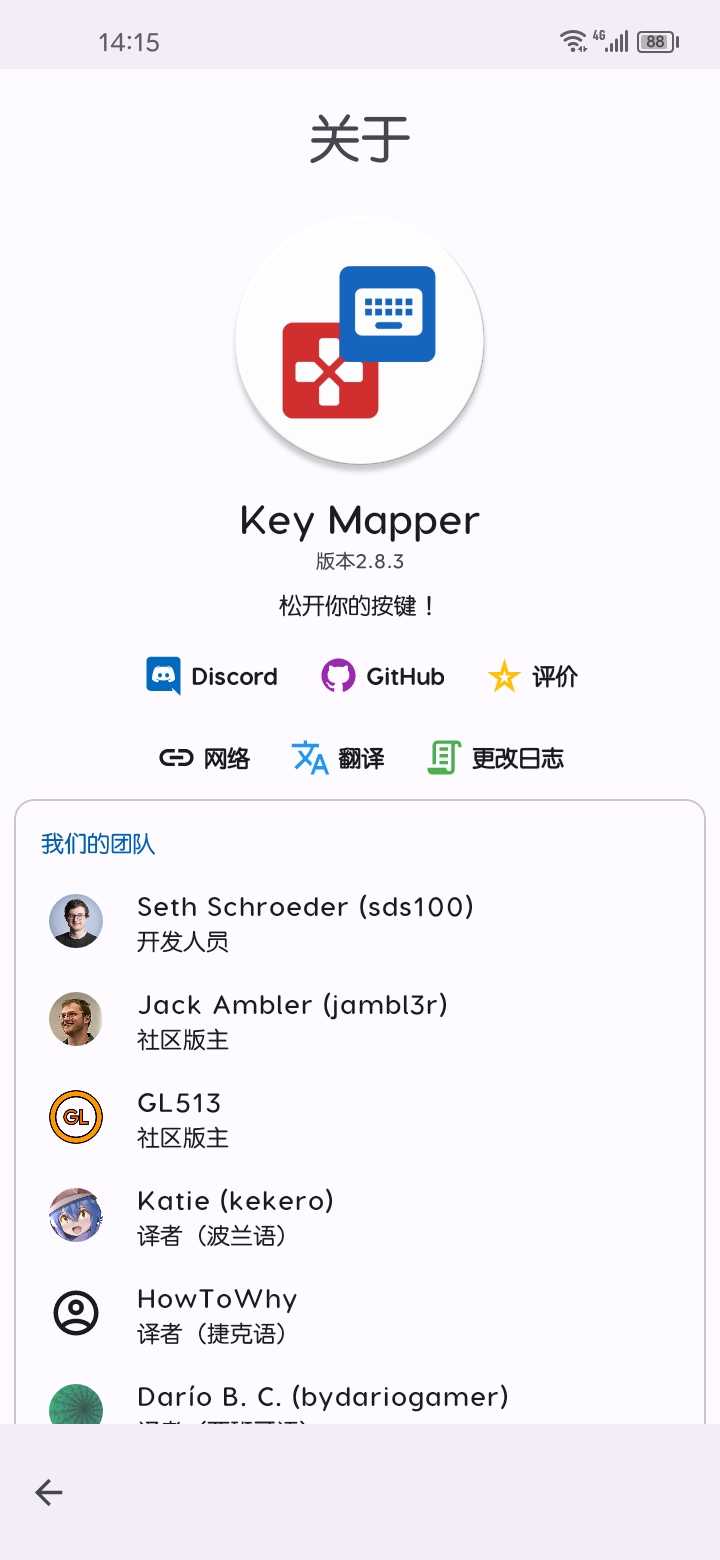
Task: Go back using the bottom arrow
Action: point(49,1493)
